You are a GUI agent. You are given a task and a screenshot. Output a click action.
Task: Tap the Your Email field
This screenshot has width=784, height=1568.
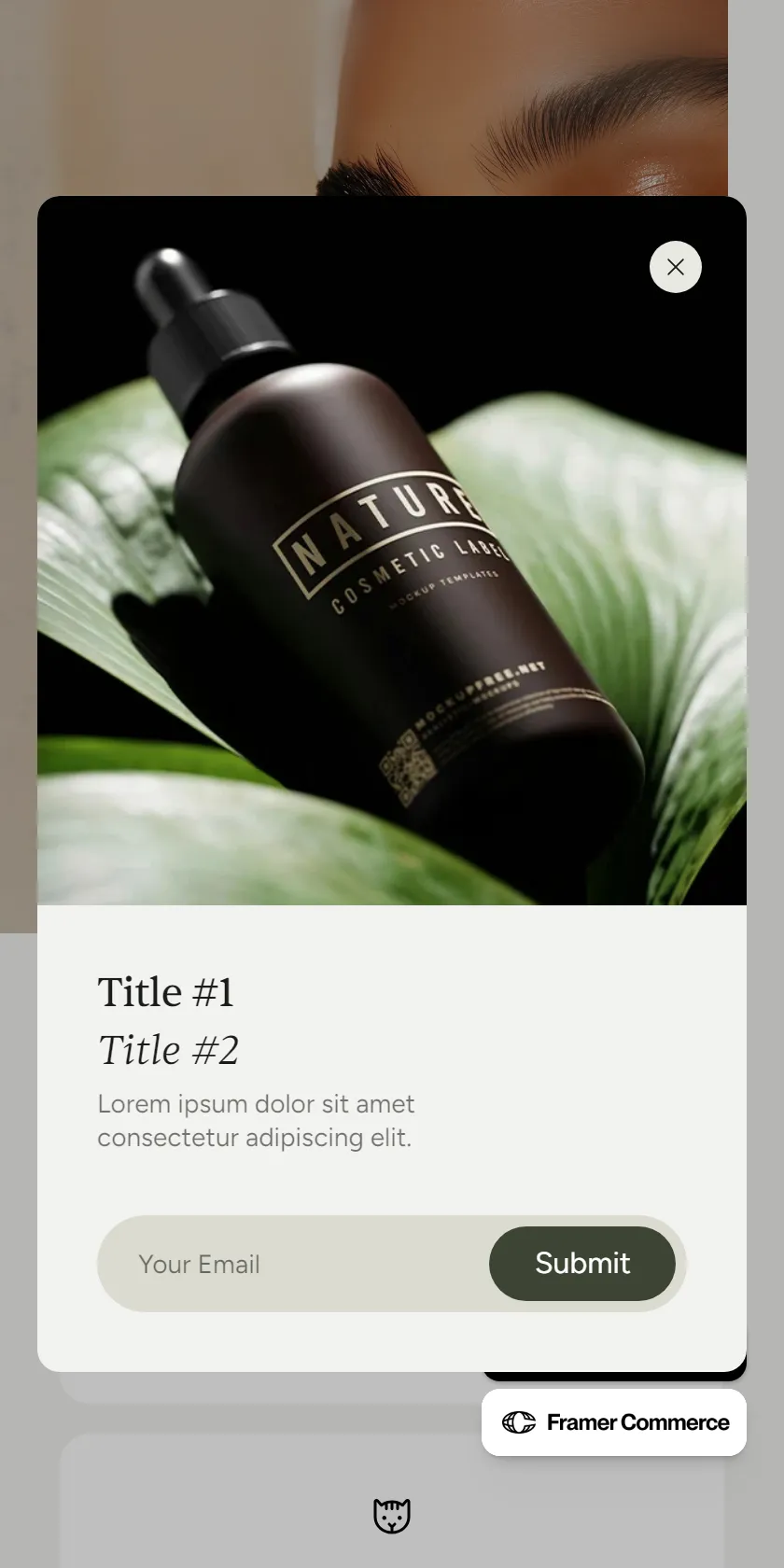(x=293, y=1264)
